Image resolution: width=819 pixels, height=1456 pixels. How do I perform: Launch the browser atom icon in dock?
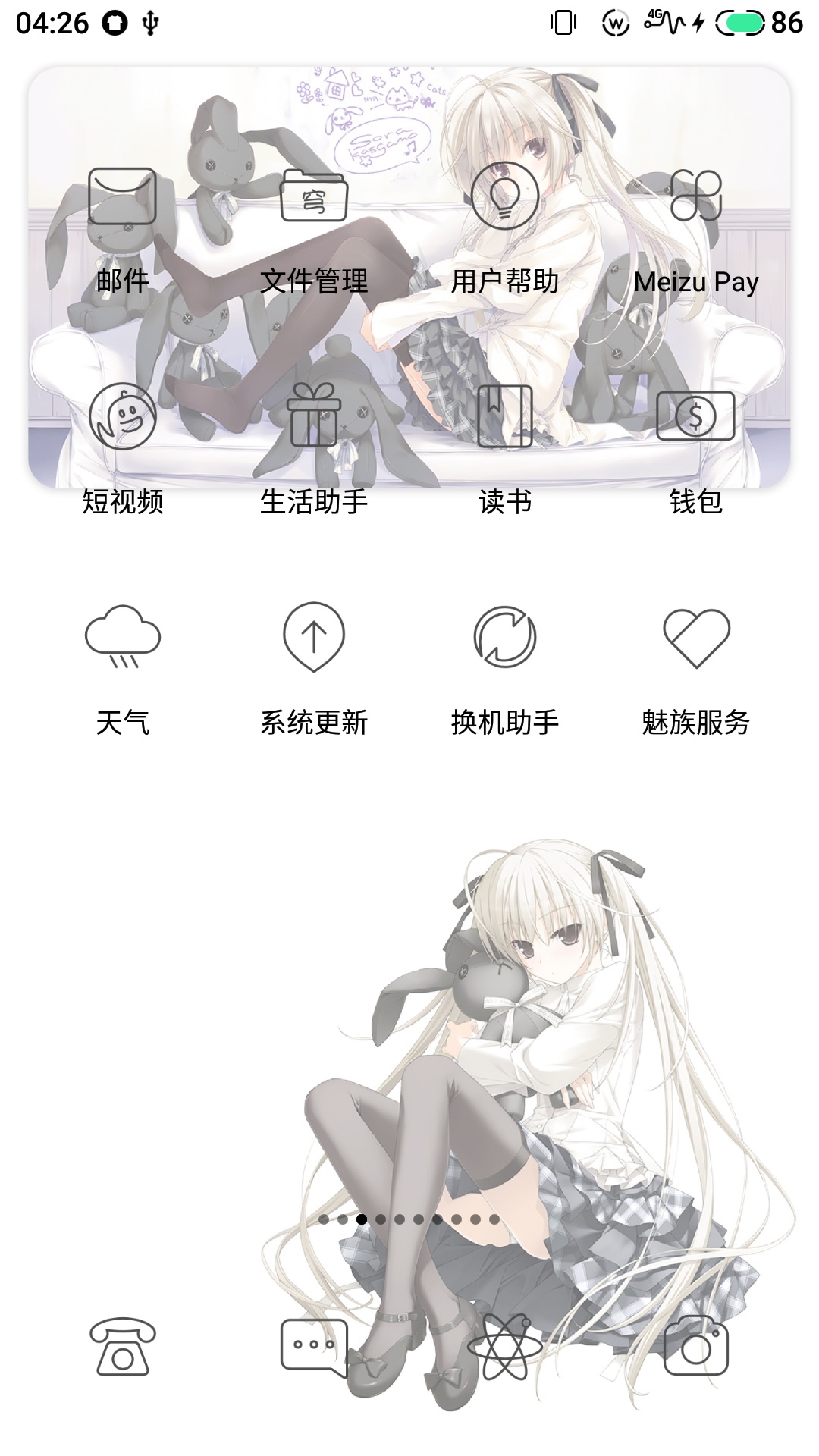coord(505,1347)
